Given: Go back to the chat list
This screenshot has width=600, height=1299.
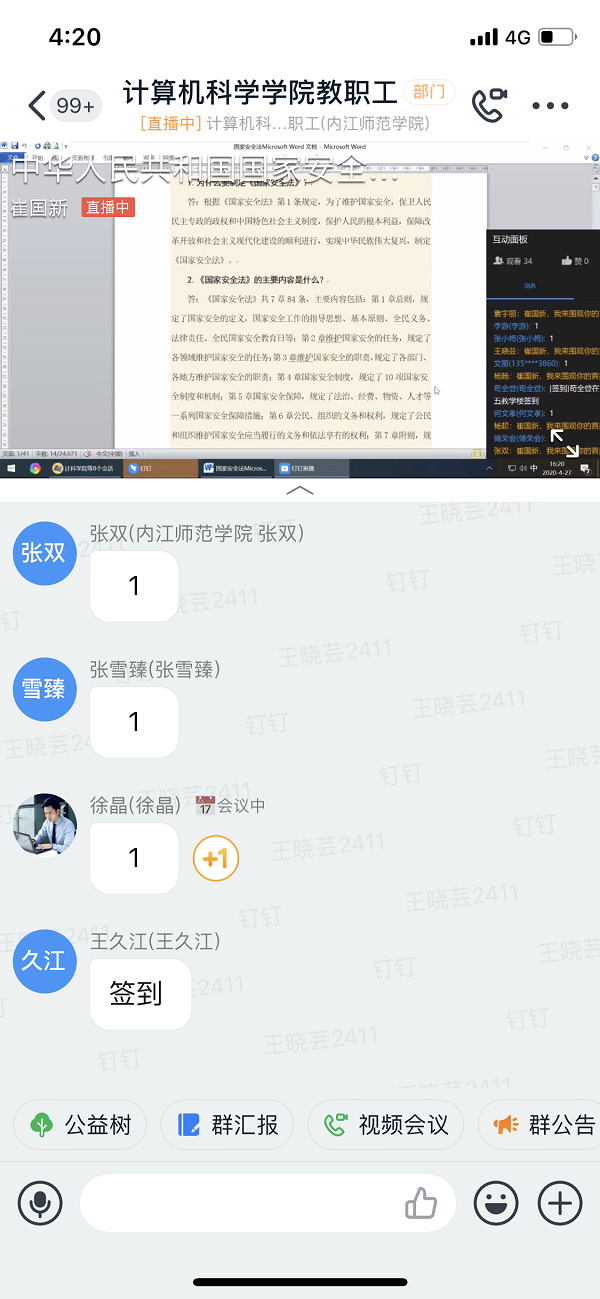Looking at the screenshot, I should click(38, 106).
